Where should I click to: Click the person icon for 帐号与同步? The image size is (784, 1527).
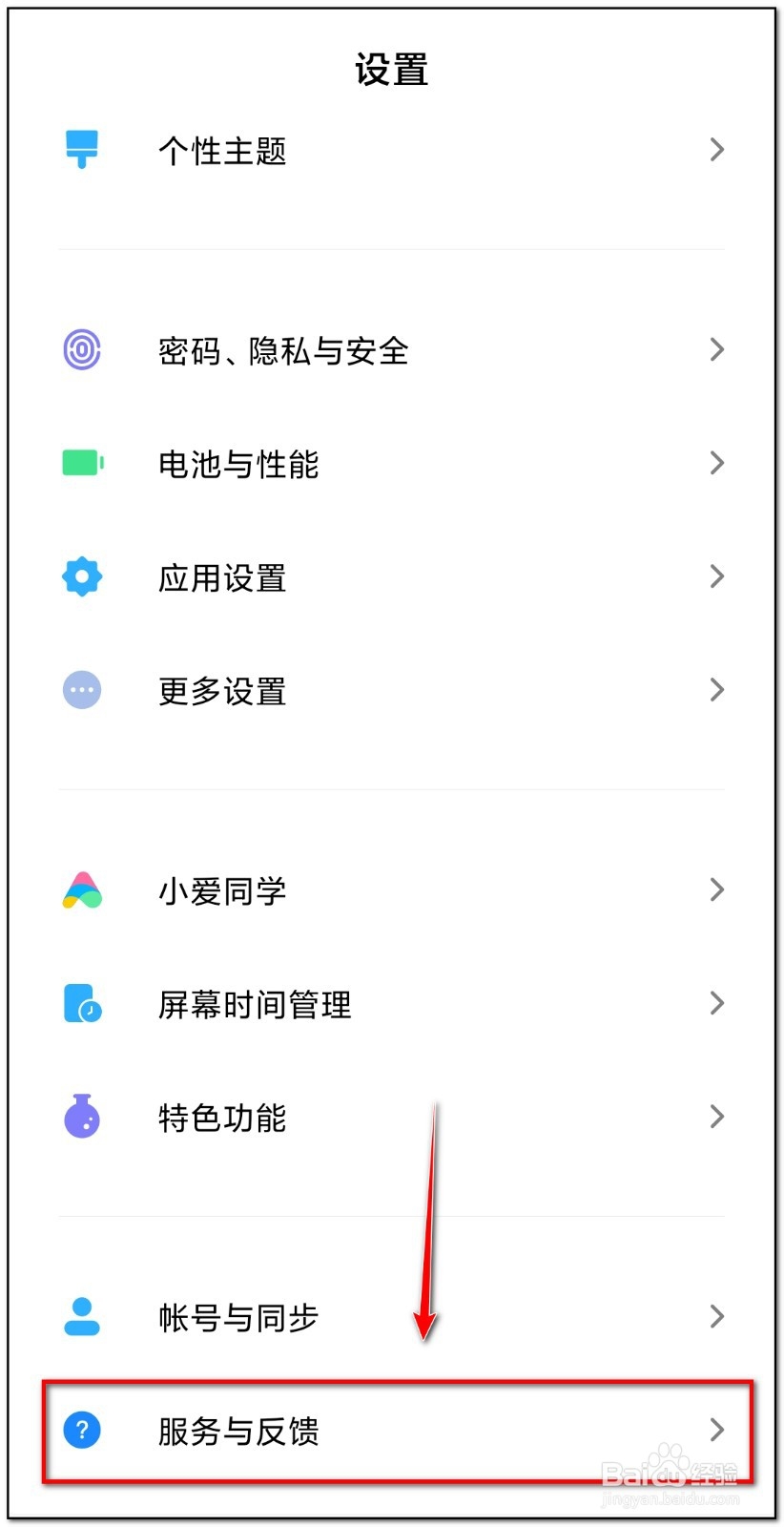pyautogui.click(x=82, y=1316)
